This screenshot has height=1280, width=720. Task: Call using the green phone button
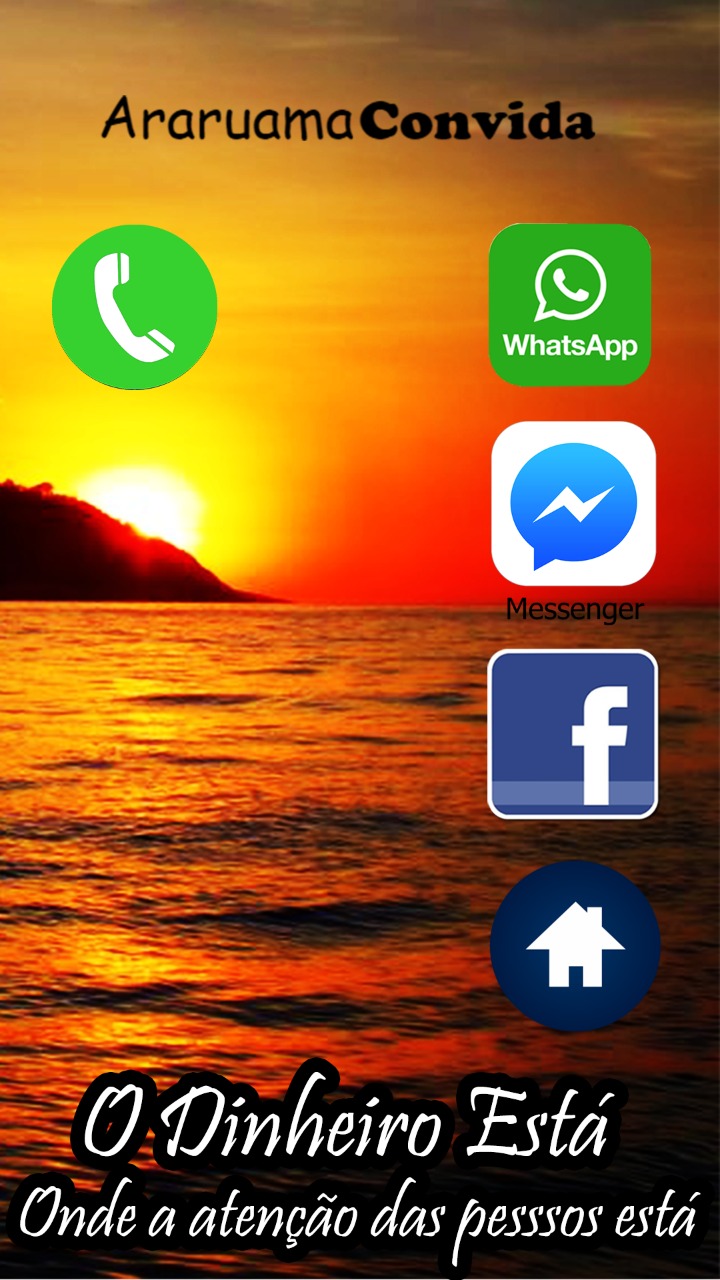(134, 307)
